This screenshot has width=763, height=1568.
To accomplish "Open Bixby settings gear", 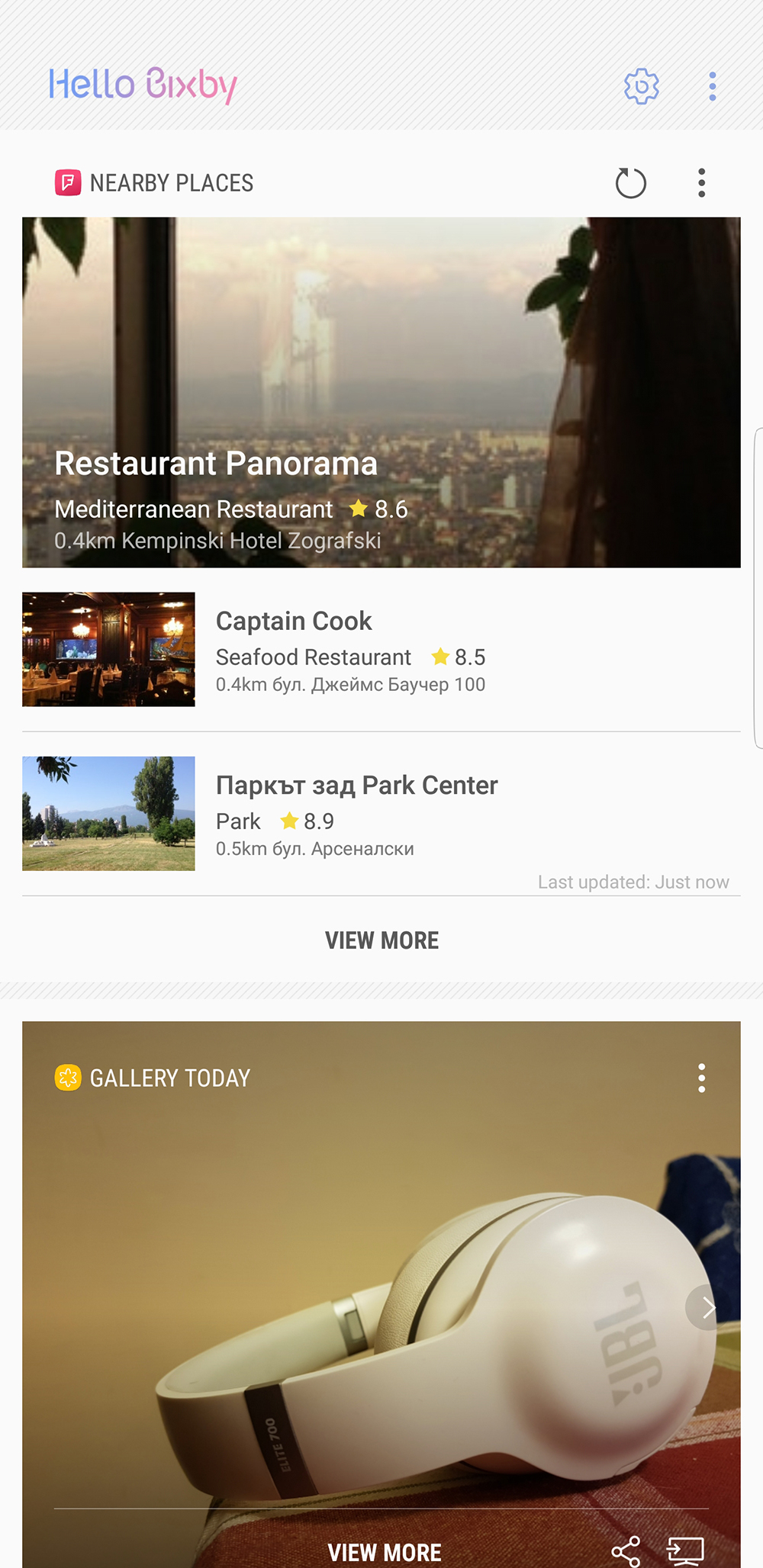I will 641,86.
